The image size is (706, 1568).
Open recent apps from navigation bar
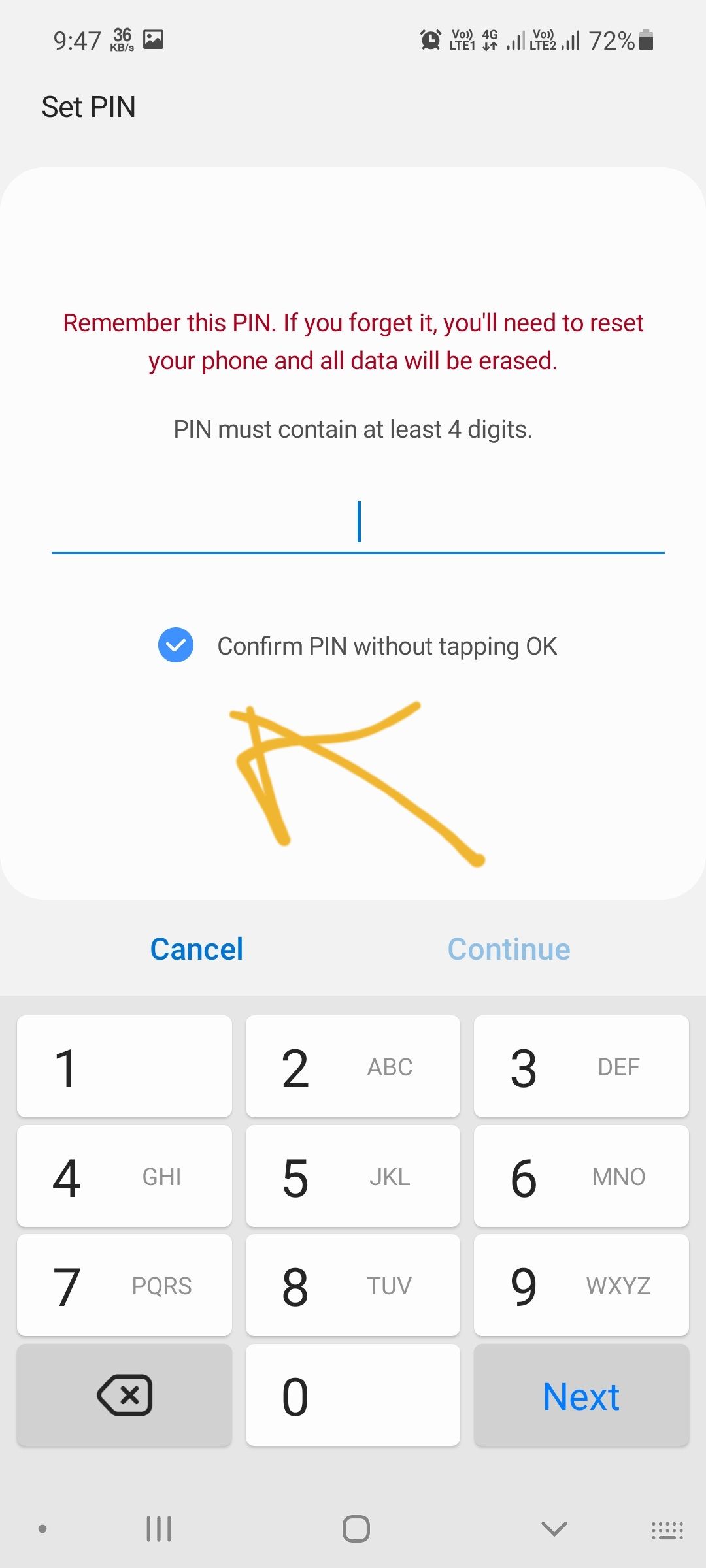[x=159, y=1529]
